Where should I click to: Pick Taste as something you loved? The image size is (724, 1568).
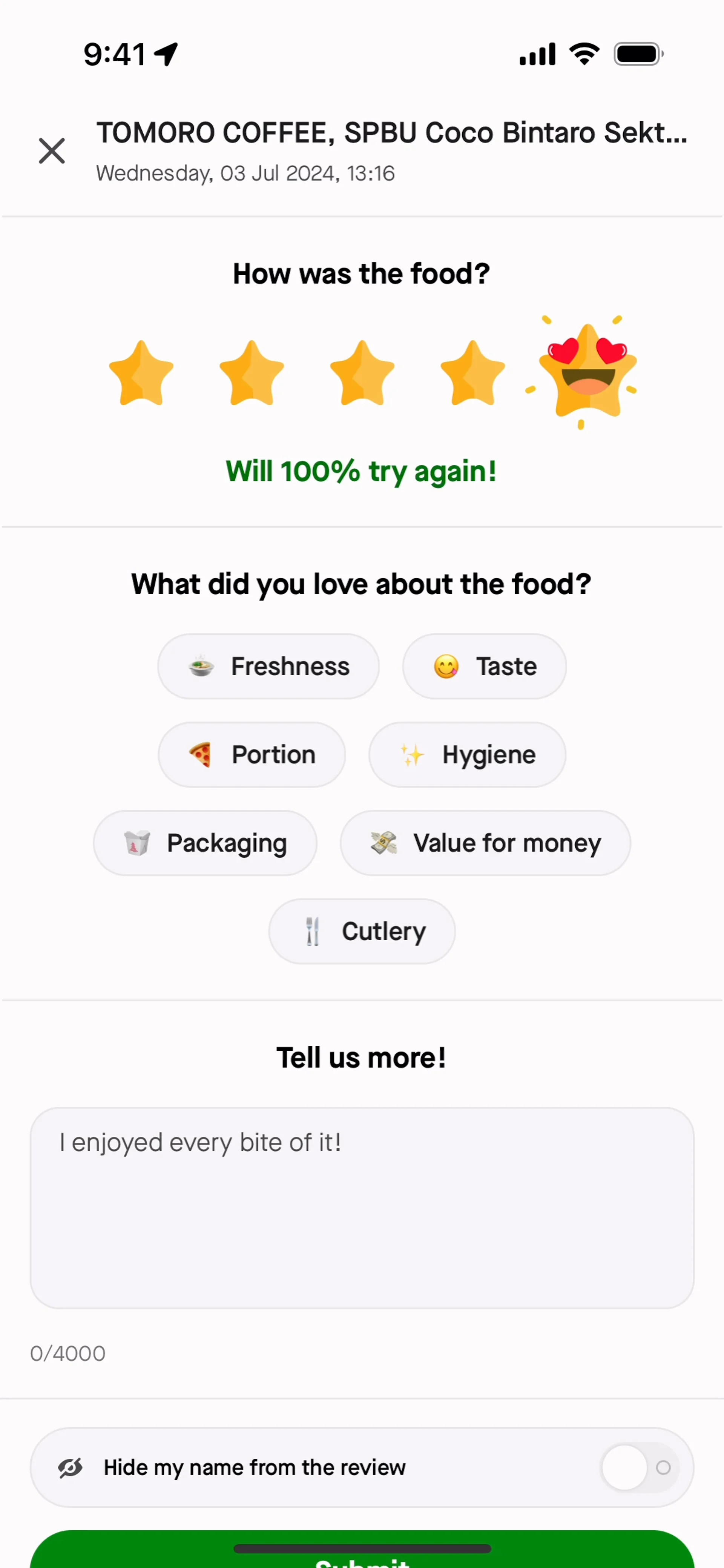[484, 667]
